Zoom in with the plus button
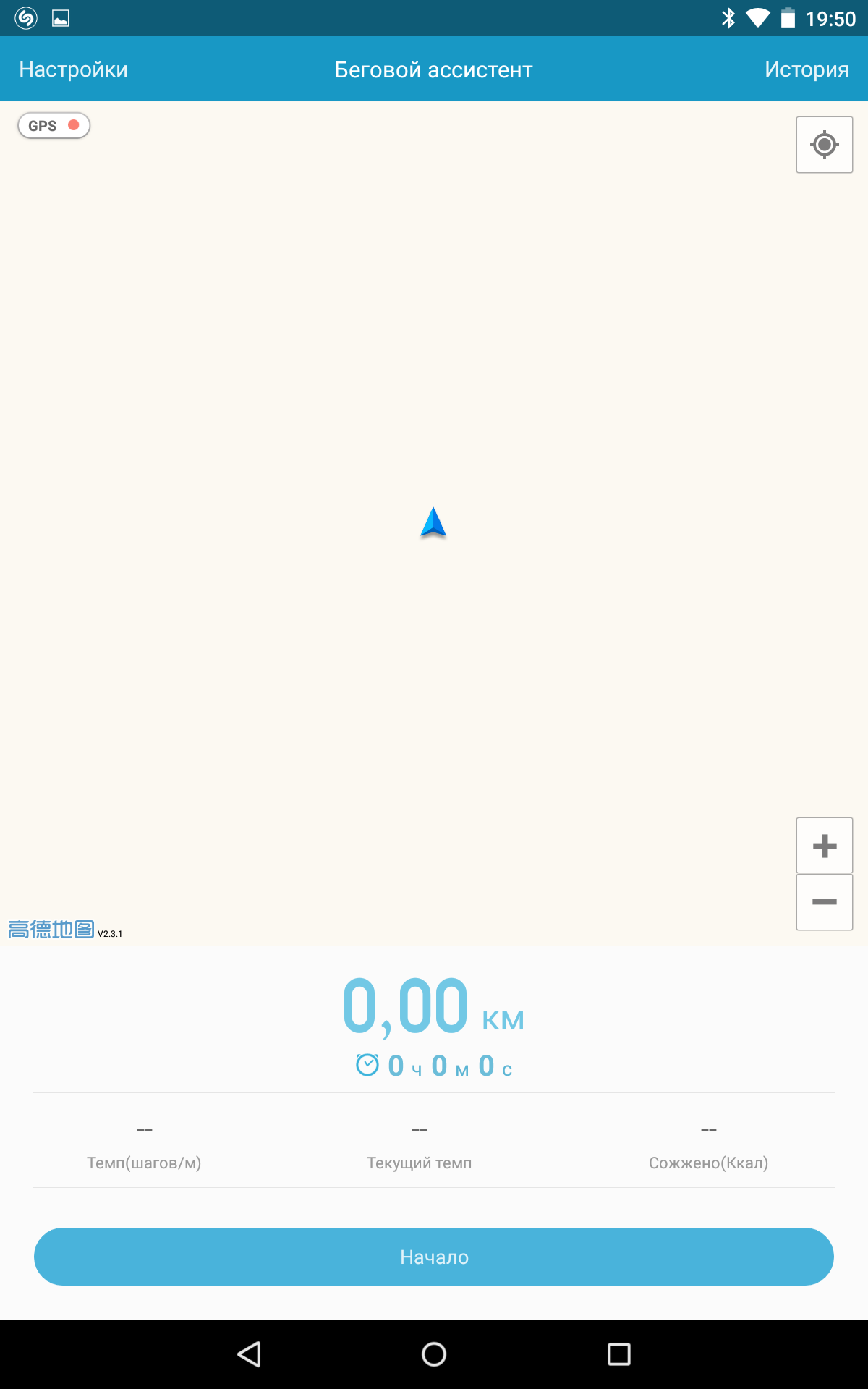This screenshot has height=1389, width=868. click(x=825, y=846)
